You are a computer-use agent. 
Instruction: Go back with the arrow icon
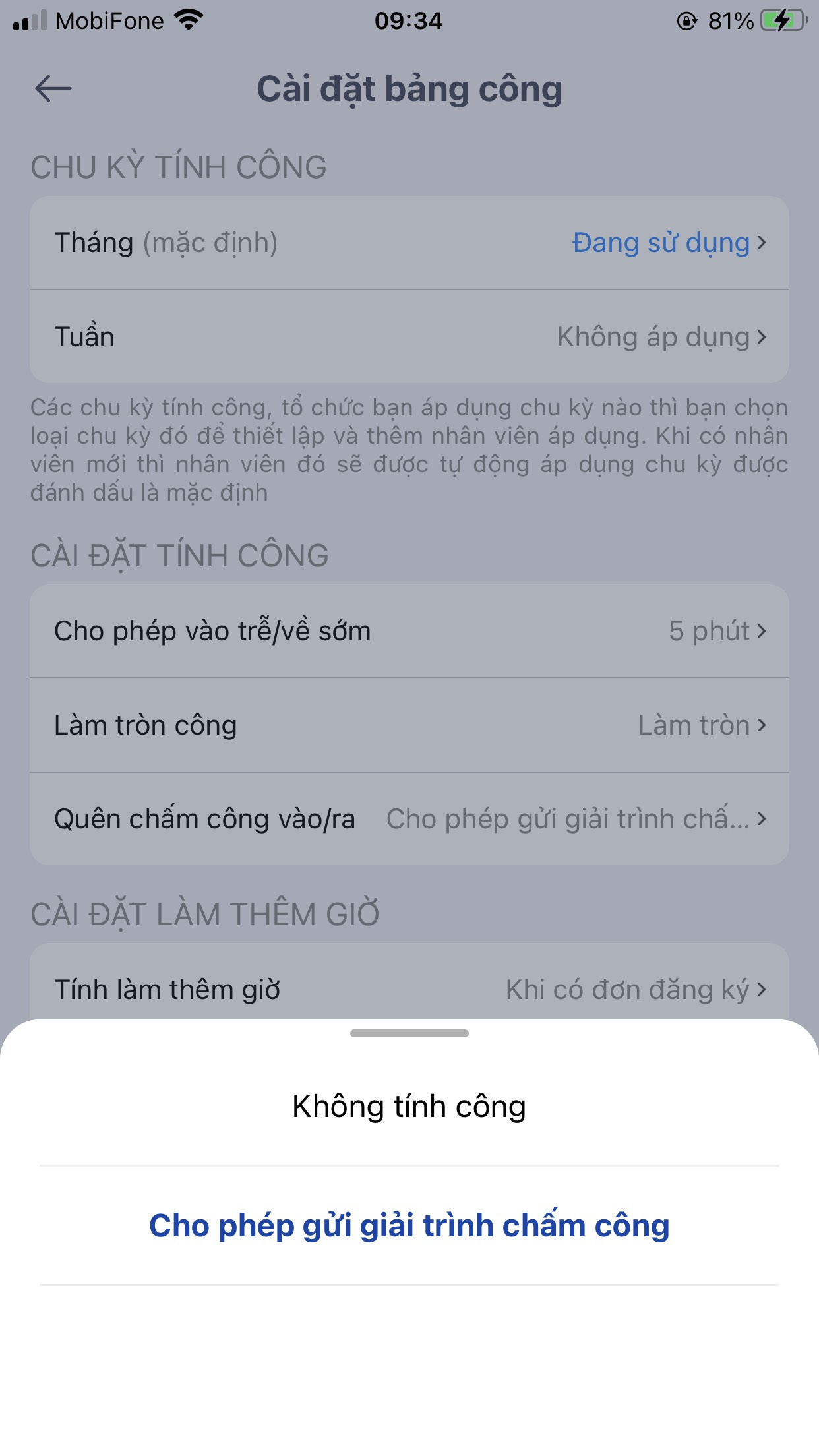53,88
